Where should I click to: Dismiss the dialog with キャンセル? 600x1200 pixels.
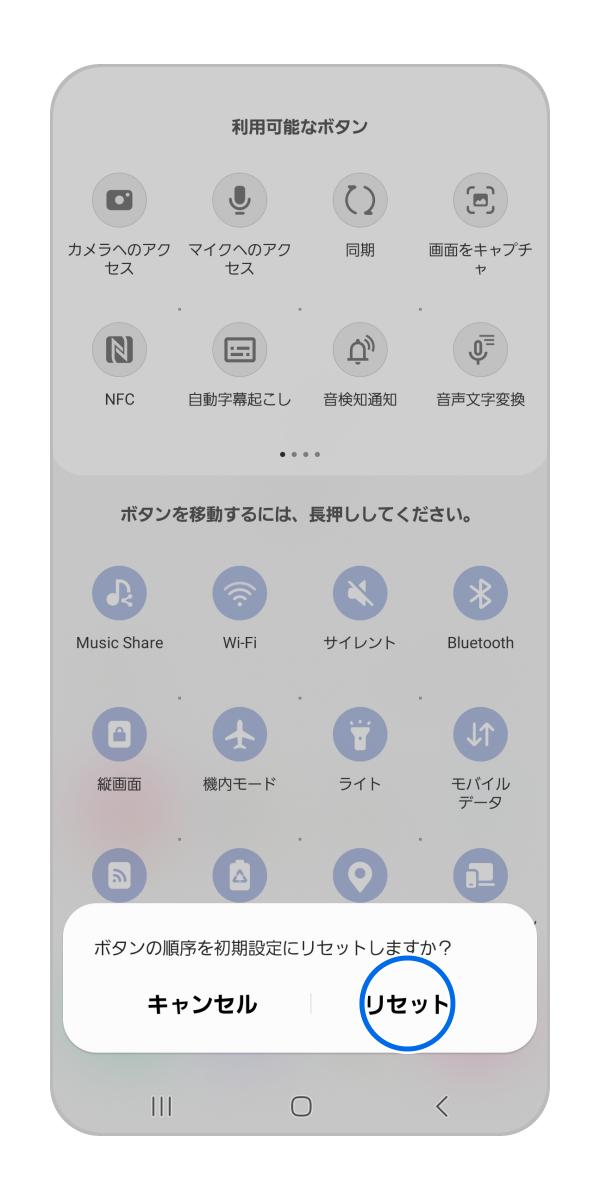202,1004
